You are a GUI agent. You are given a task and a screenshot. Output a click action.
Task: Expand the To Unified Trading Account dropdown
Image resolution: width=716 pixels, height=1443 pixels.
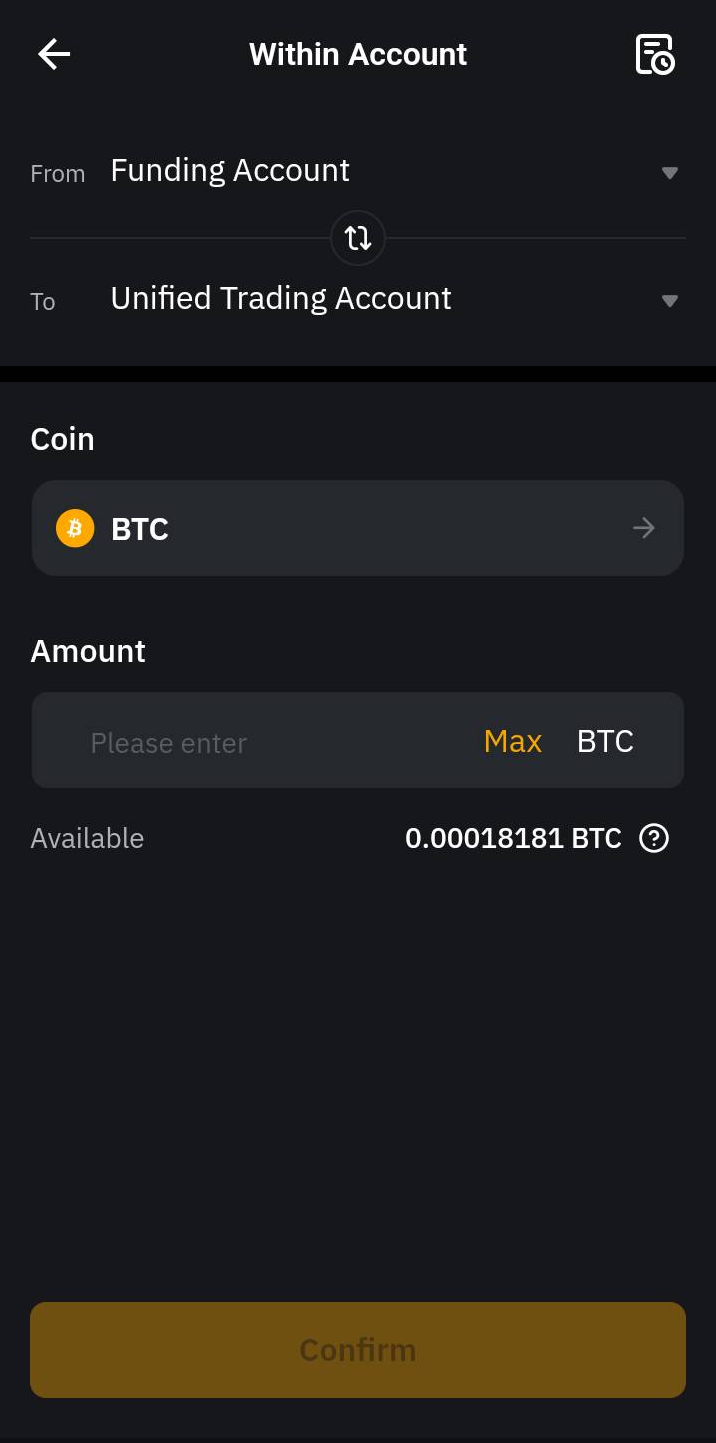pos(669,300)
